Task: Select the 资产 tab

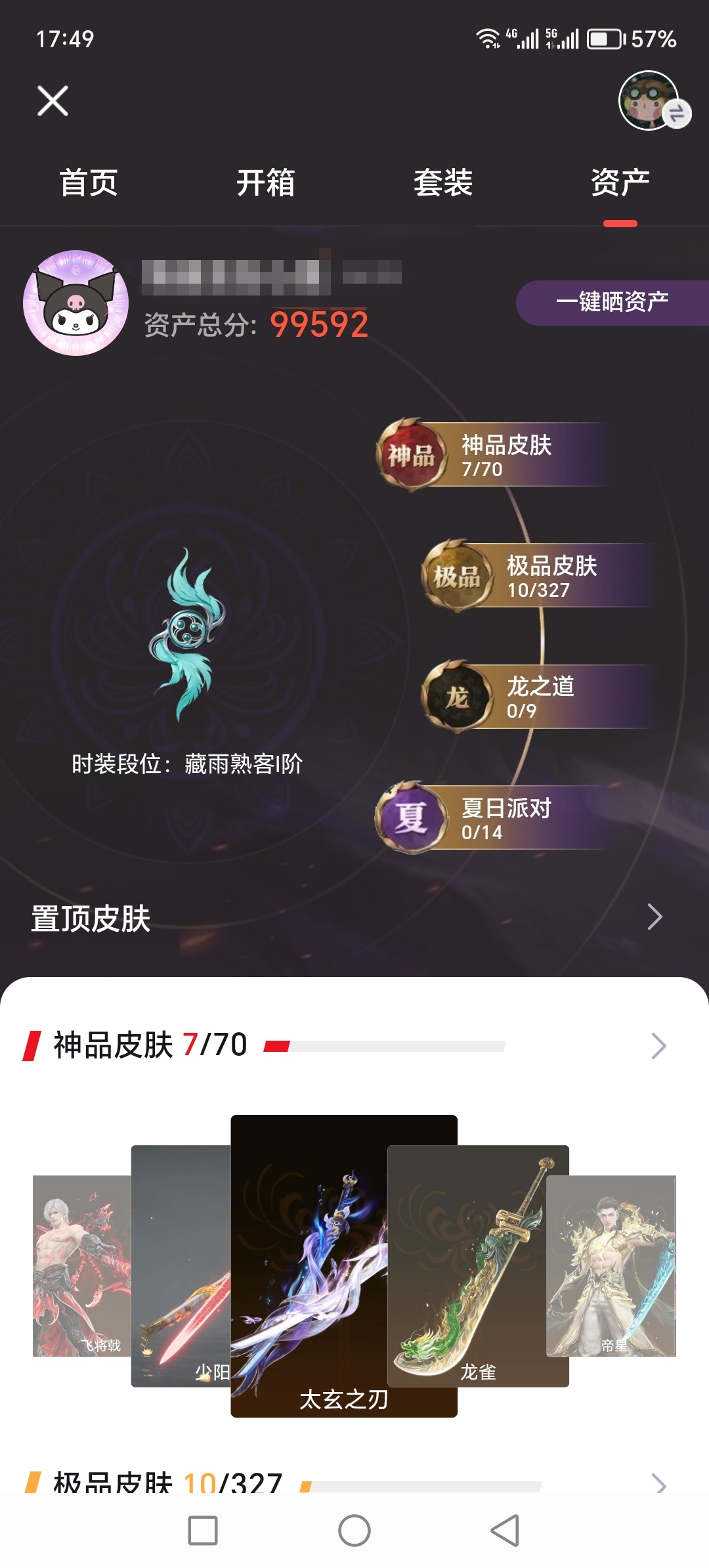Action: 620,183
